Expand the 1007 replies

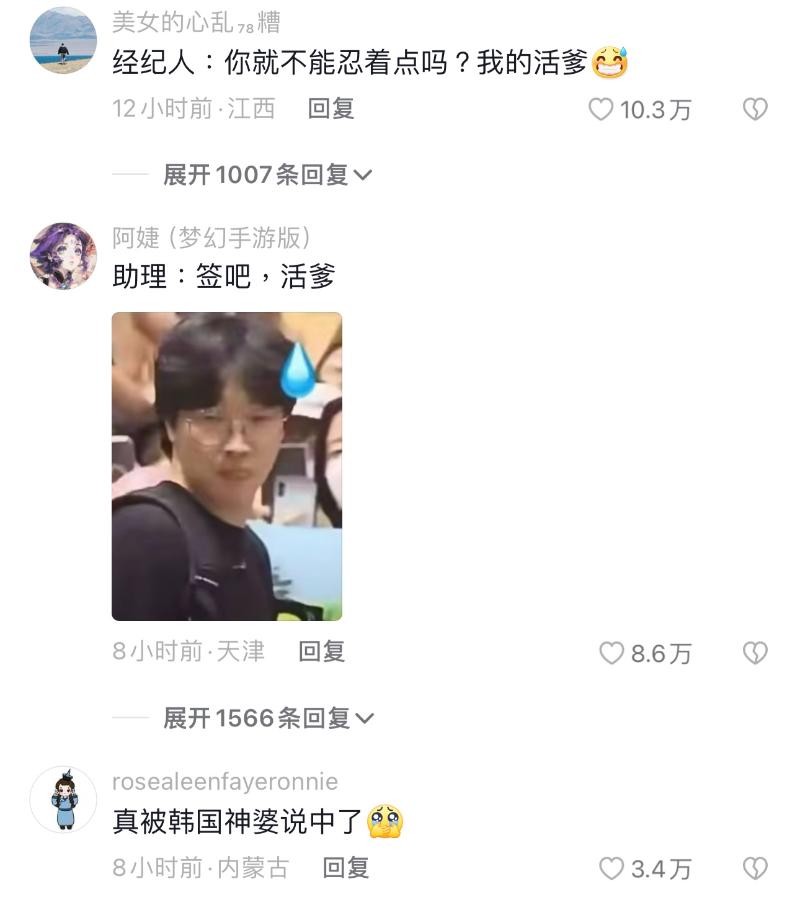(x=267, y=175)
